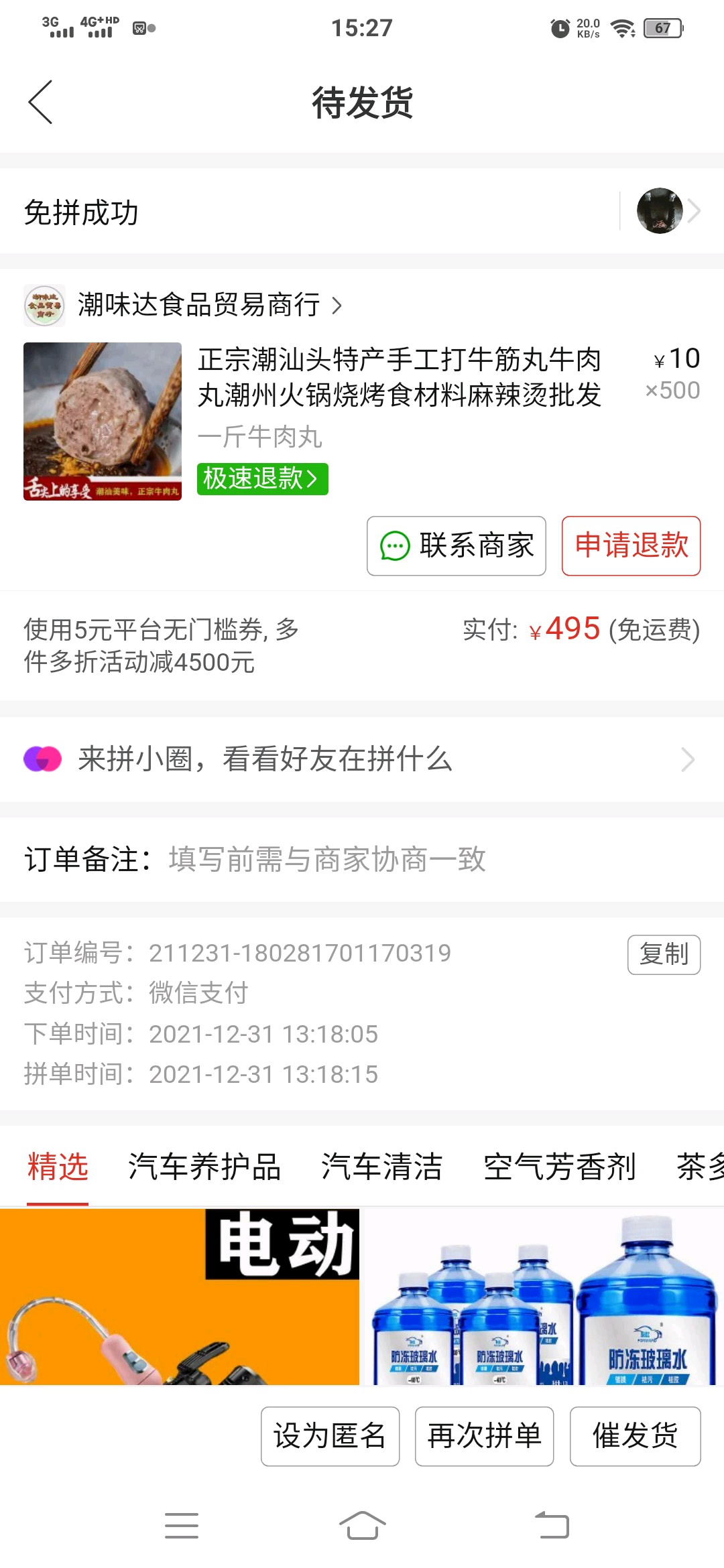
Task: Open the orange 电动 product card
Action: (180, 1297)
